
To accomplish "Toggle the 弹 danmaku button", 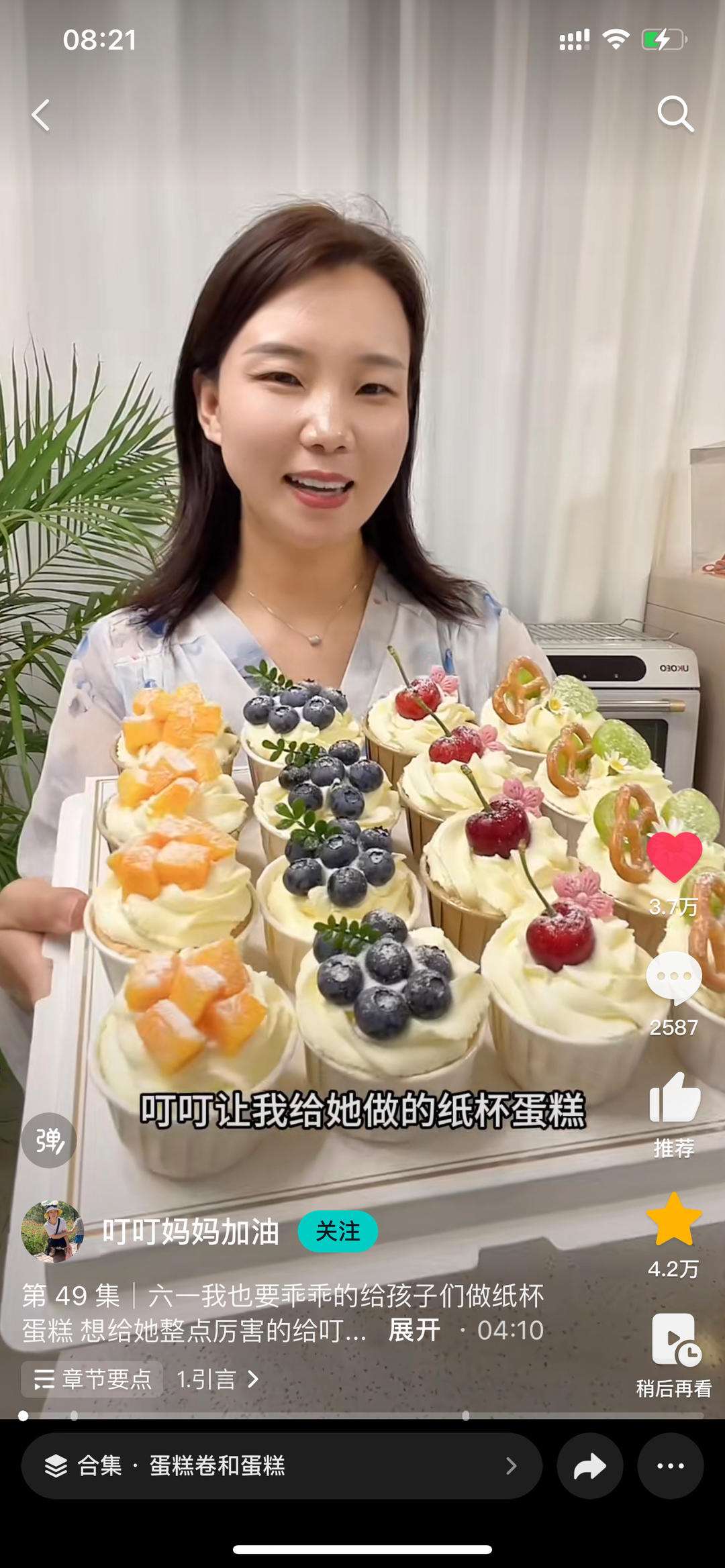I will [x=48, y=1140].
